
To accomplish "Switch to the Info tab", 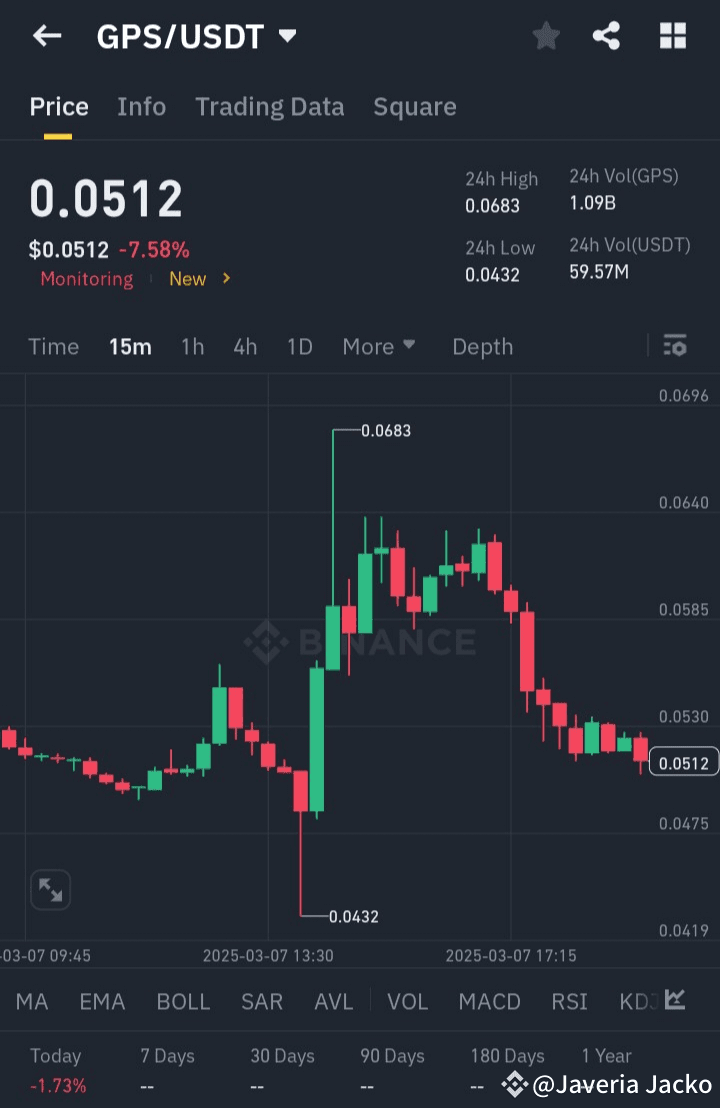I will click(141, 107).
